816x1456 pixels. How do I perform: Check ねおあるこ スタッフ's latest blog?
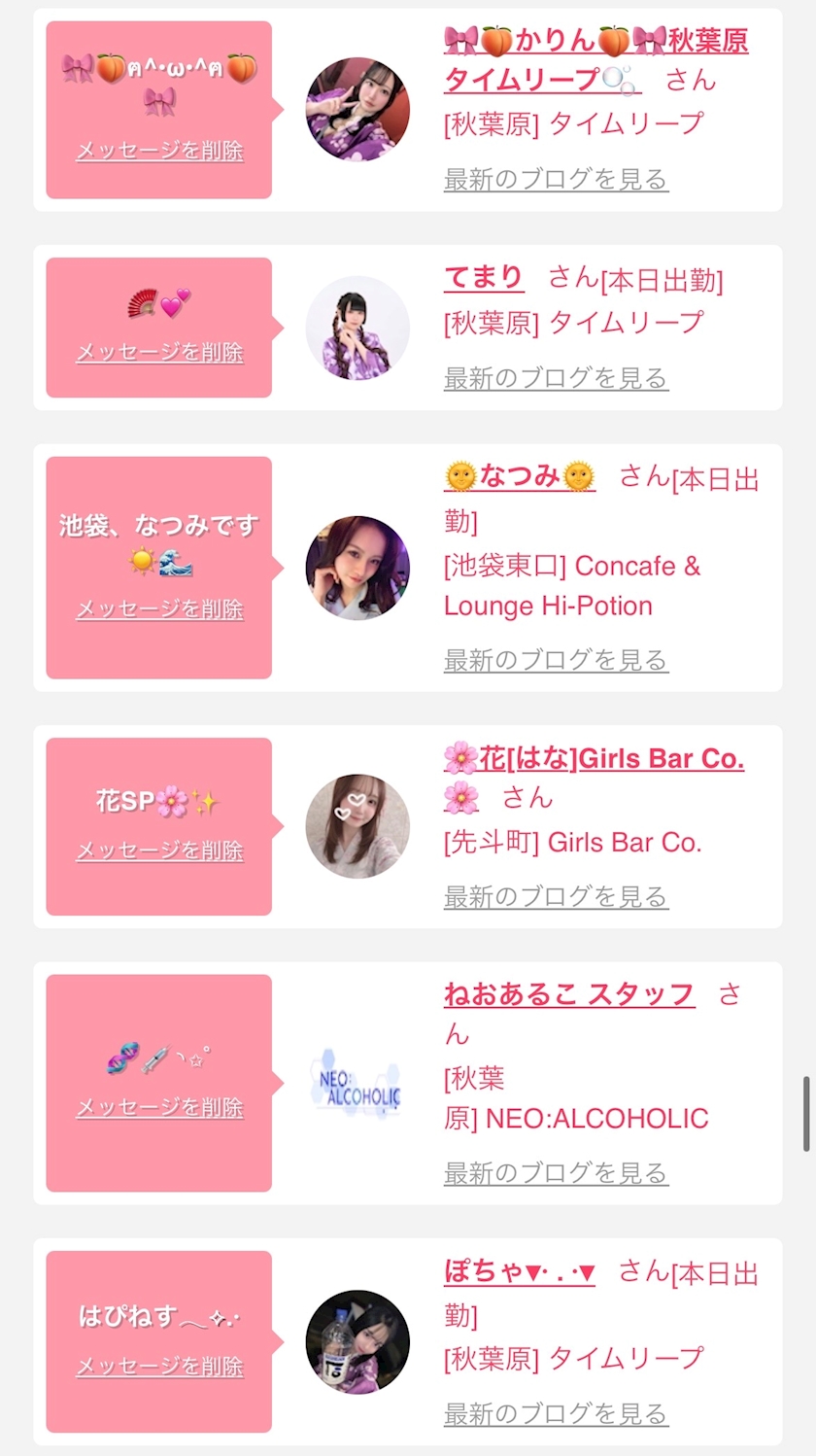point(556,1173)
